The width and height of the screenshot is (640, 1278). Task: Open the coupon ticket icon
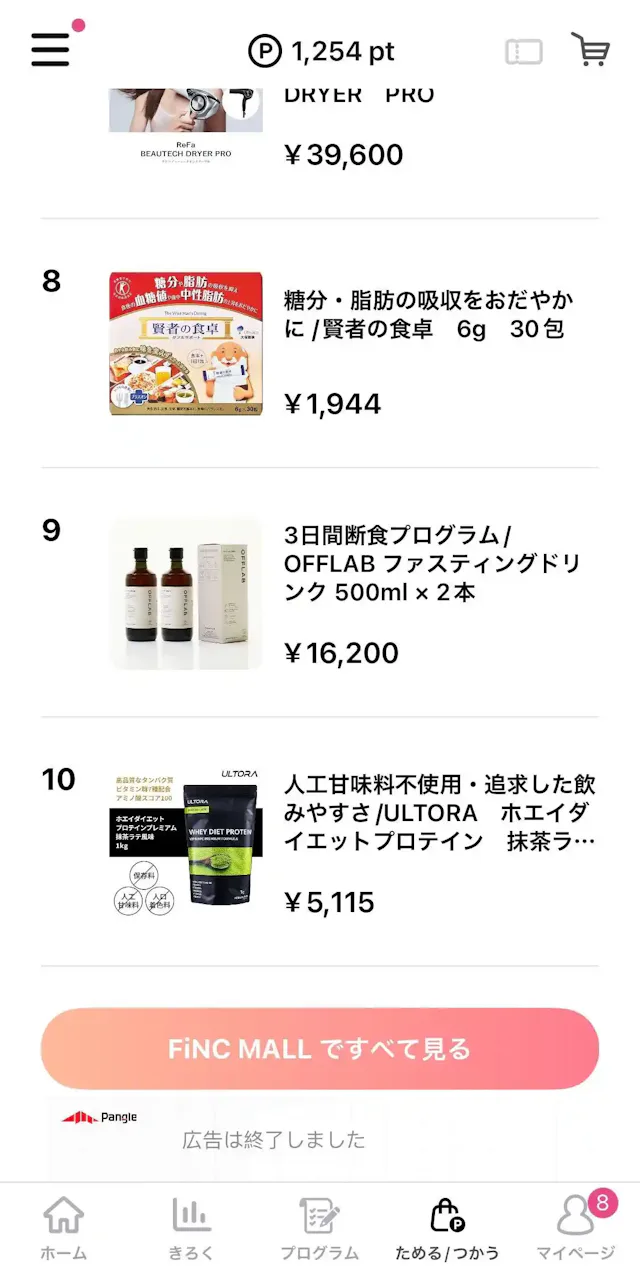coord(523,51)
